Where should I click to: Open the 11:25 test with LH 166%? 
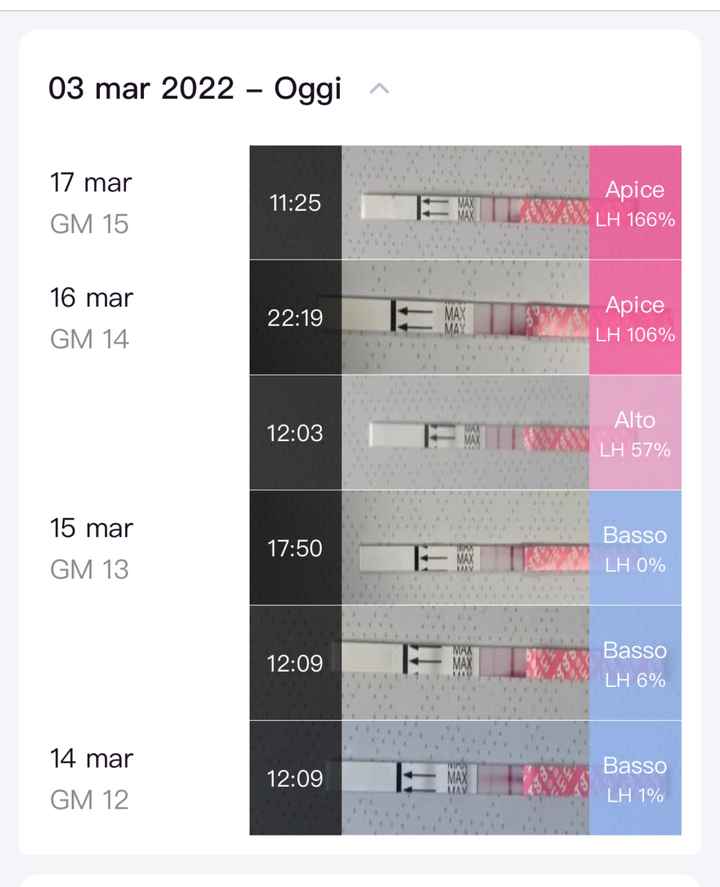point(465,203)
